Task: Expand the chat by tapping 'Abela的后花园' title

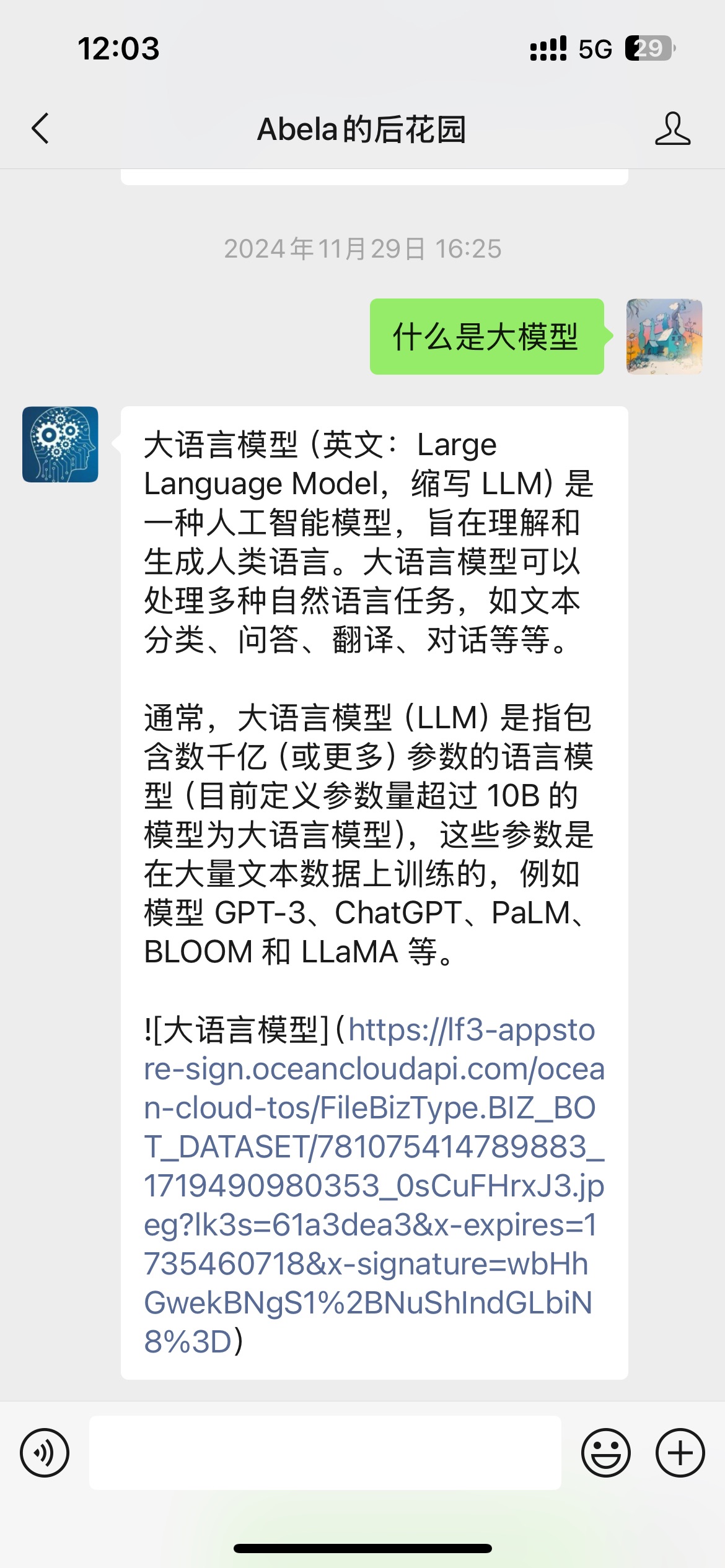Action: coord(362,129)
